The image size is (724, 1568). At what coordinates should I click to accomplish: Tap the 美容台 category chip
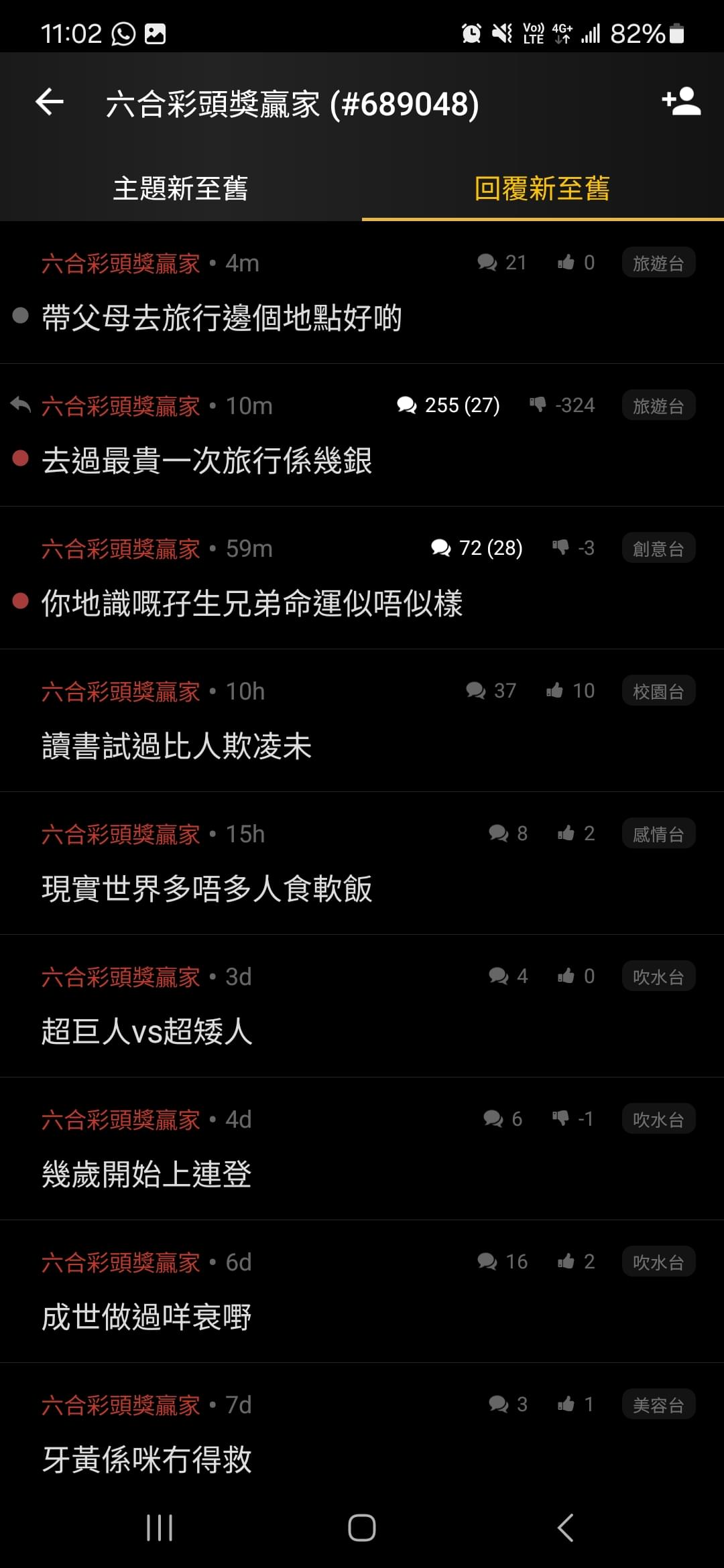[658, 1404]
